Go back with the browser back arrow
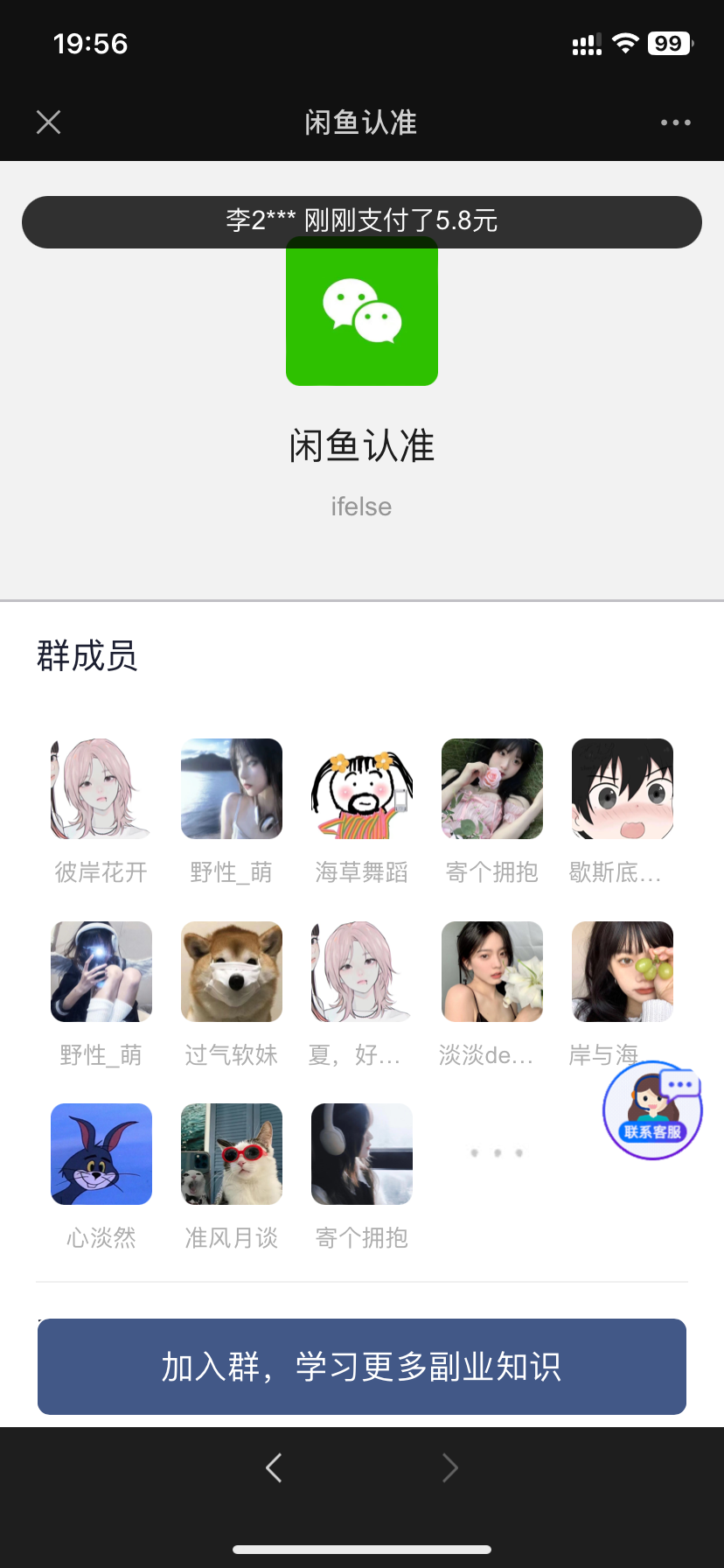724x1568 pixels. (274, 1467)
